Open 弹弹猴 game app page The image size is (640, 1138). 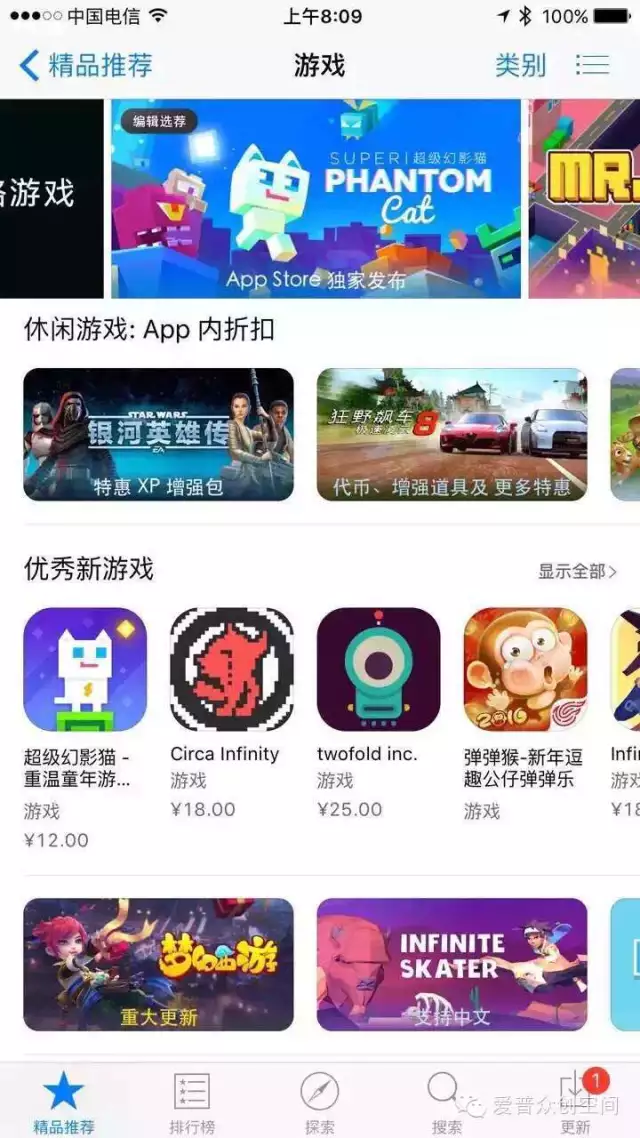[525, 669]
